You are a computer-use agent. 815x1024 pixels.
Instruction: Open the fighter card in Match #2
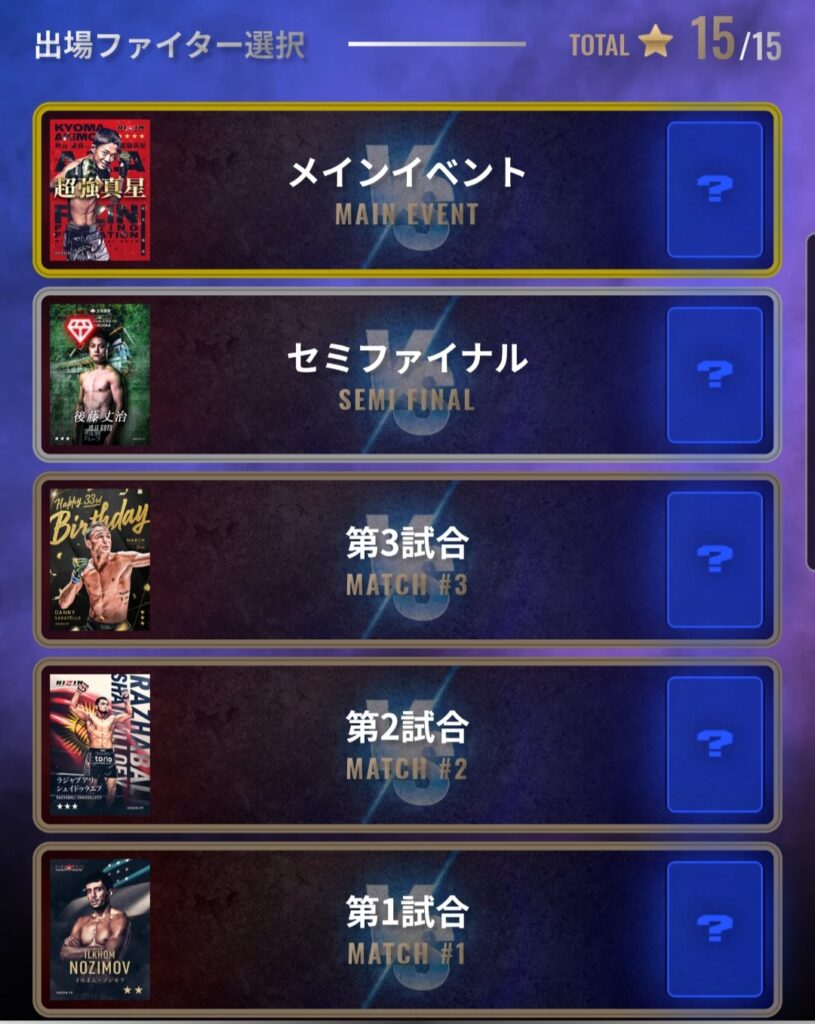pyautogui.click(x=100, y=744)
